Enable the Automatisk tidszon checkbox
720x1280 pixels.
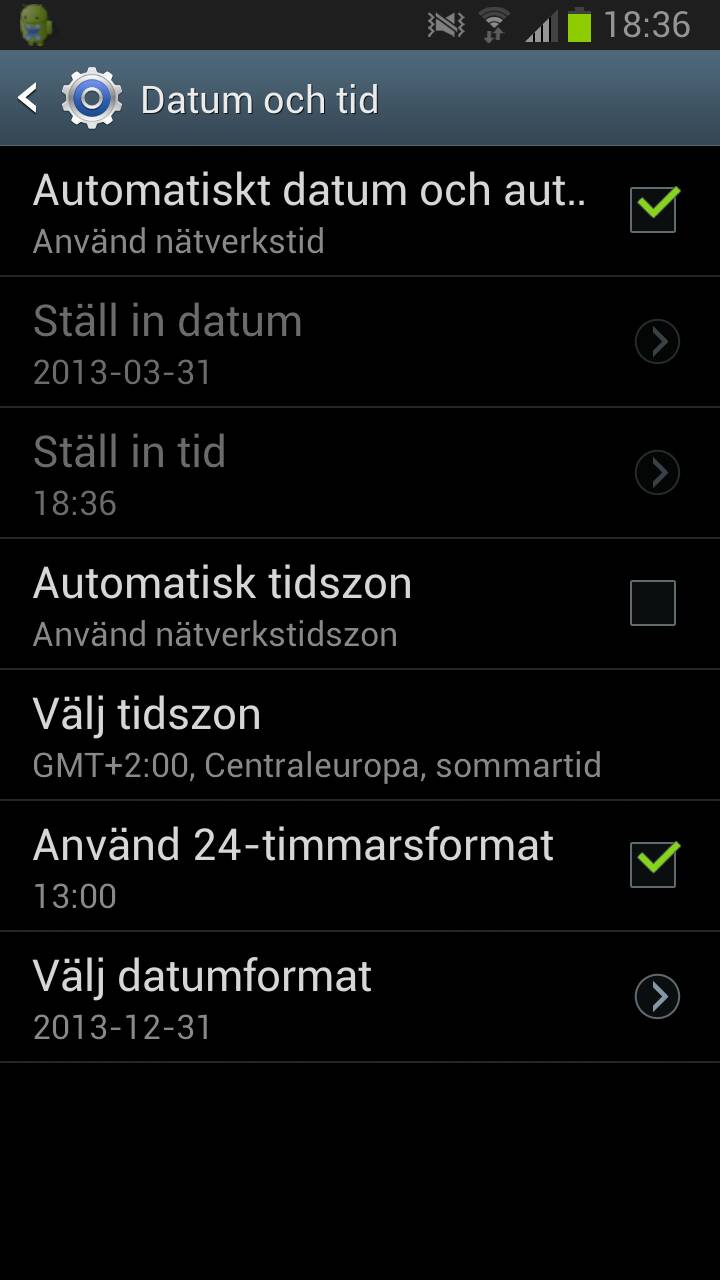[x=653, y=603]
